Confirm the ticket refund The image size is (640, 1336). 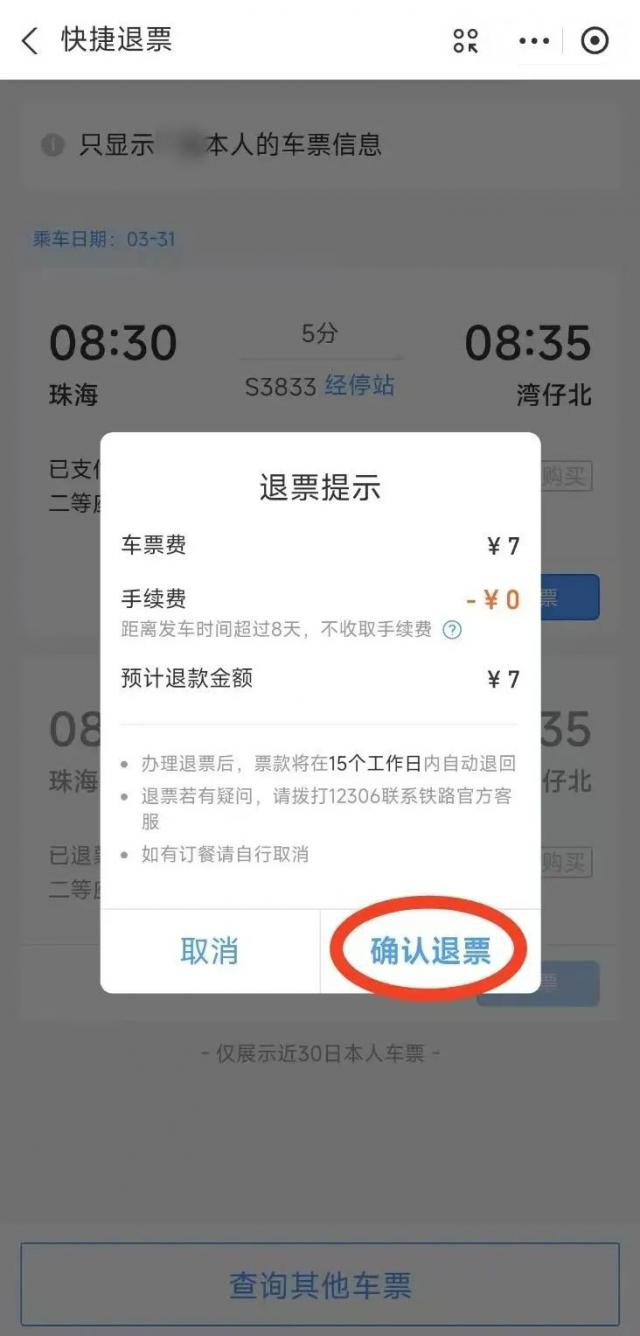tap(430, 951)
